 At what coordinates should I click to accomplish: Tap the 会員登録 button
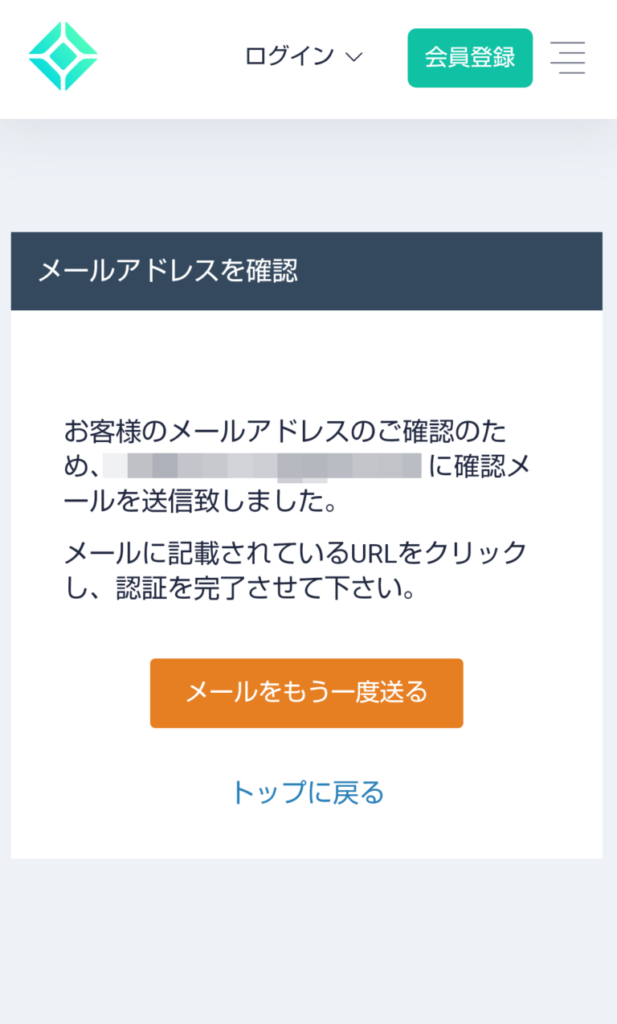470,57
